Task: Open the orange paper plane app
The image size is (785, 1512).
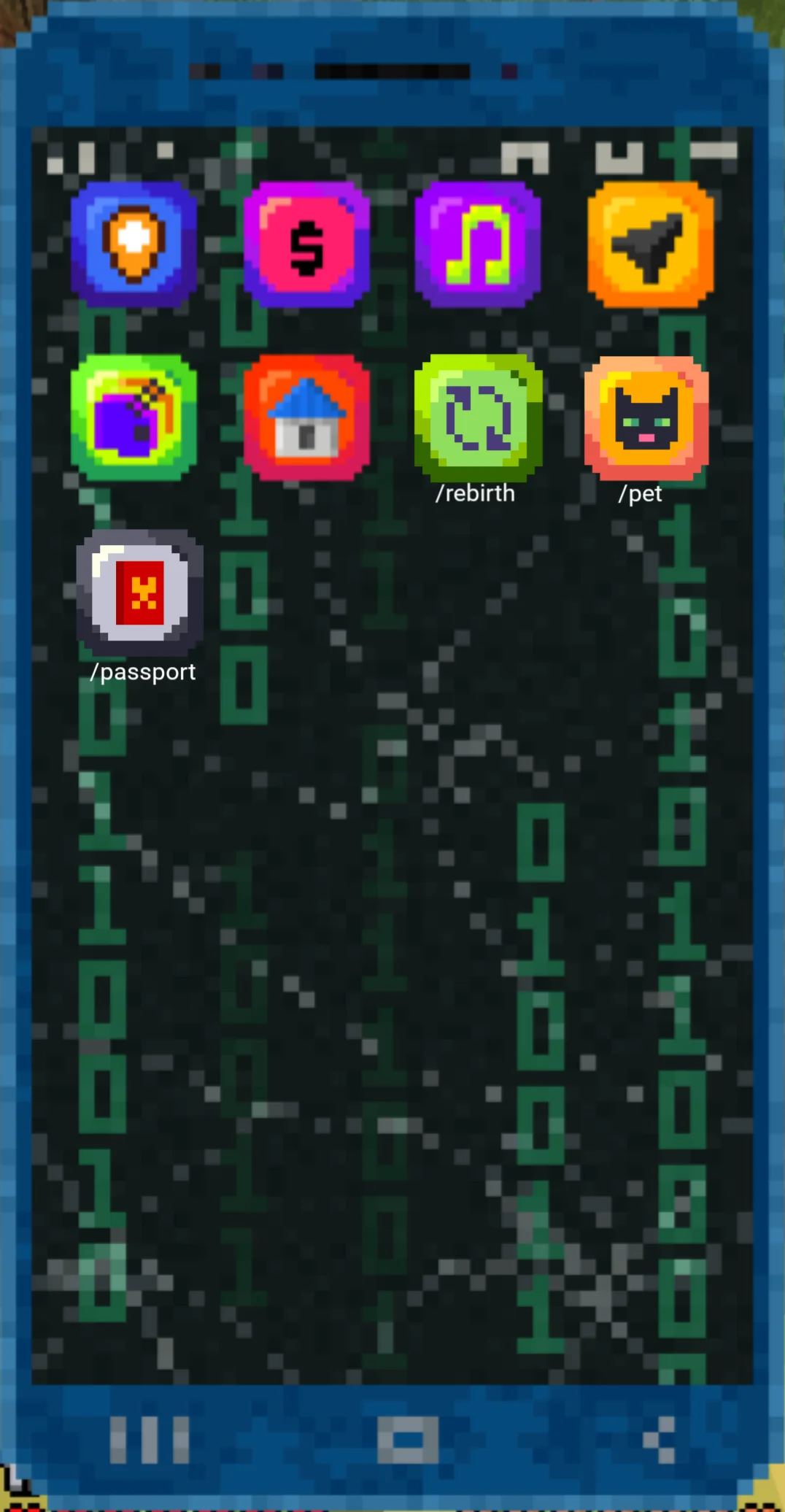Action: click(x=650, y=245)
